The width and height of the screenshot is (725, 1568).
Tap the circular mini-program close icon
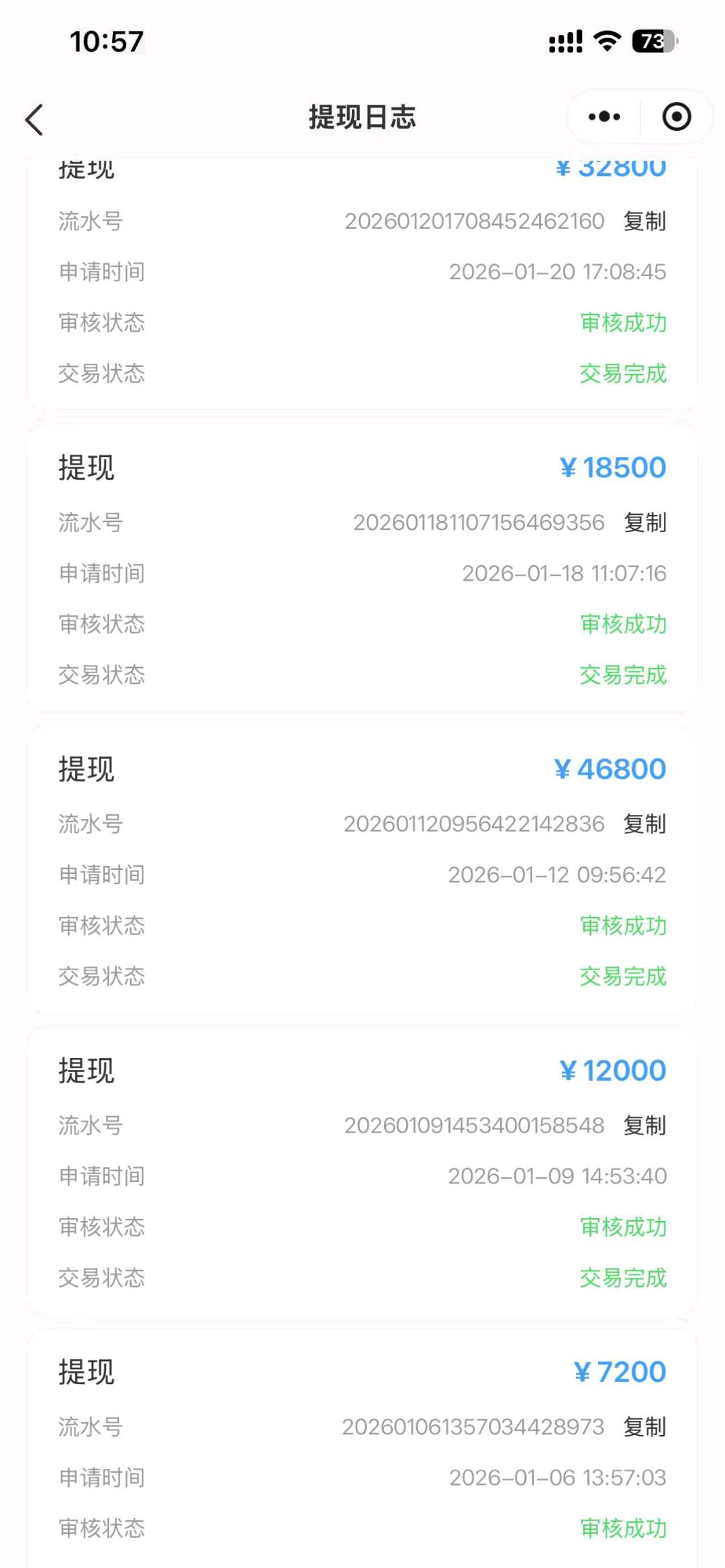(x=676, y=116)
